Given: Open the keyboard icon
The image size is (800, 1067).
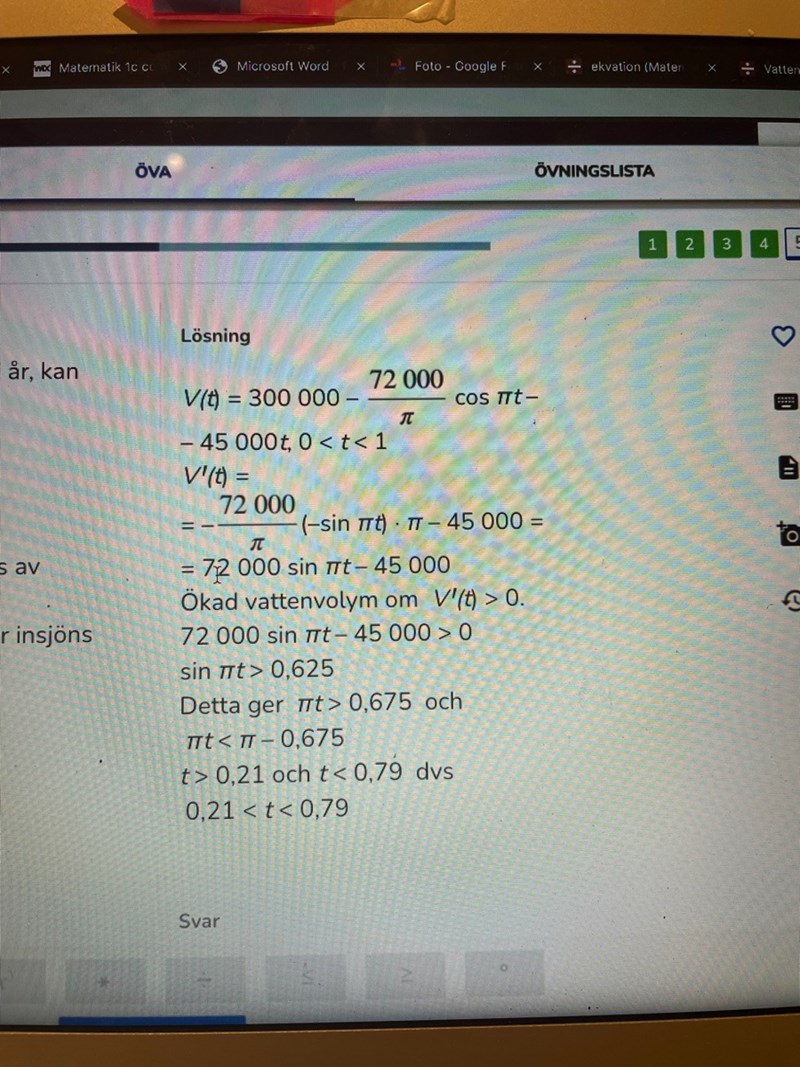Looking at the screenshot, I should pyautogui.click(x=786, y=402).
